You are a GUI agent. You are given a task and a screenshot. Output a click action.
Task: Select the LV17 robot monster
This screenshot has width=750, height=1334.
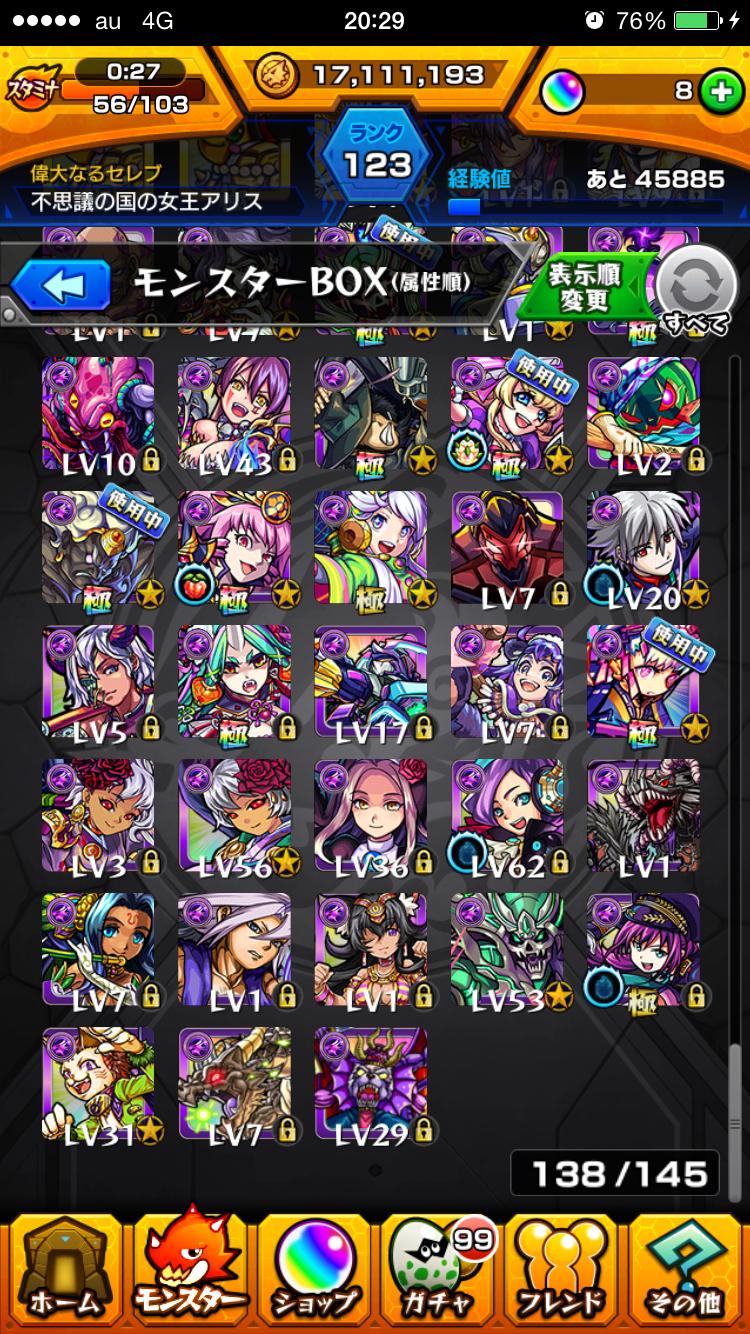[x=371, y=682]
